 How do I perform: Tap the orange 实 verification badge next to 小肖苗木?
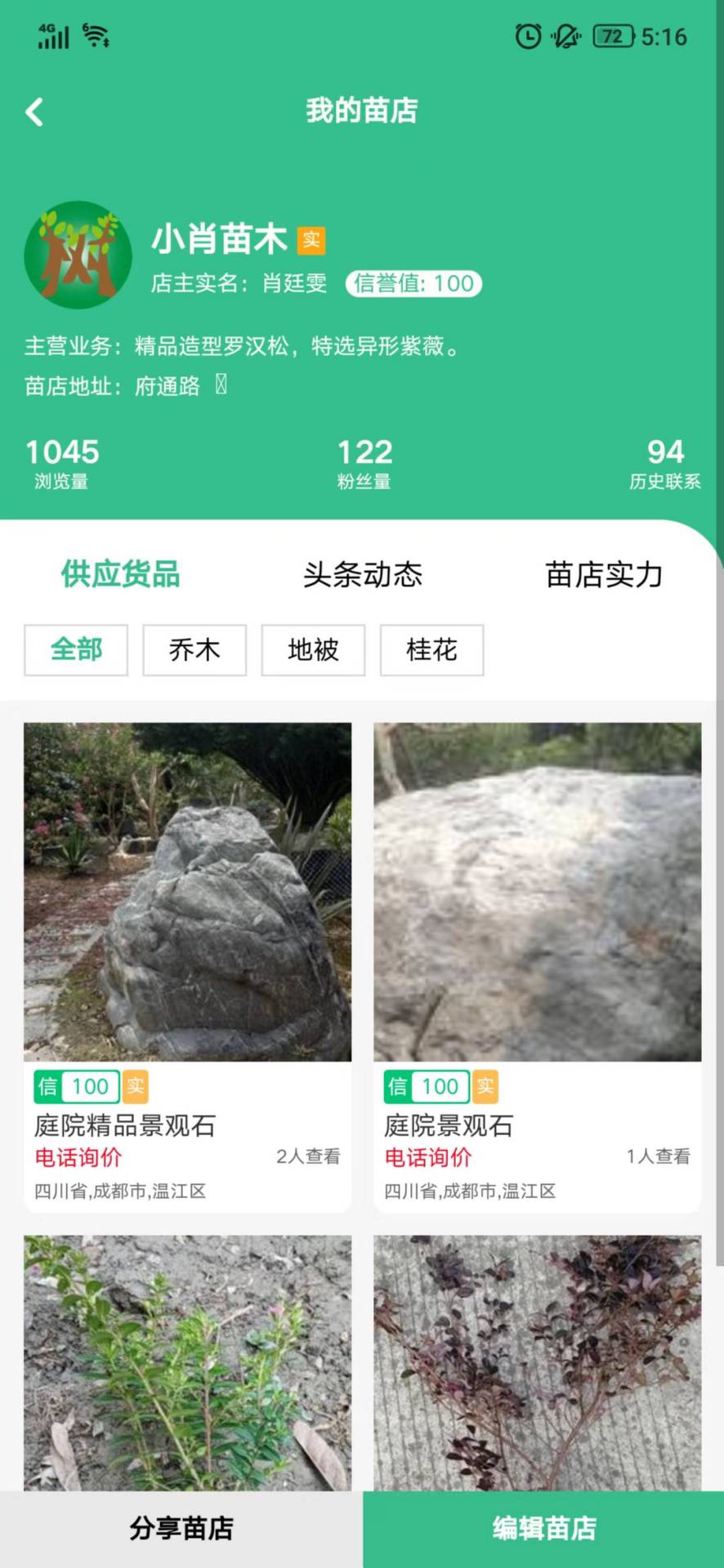coord(311,240)
